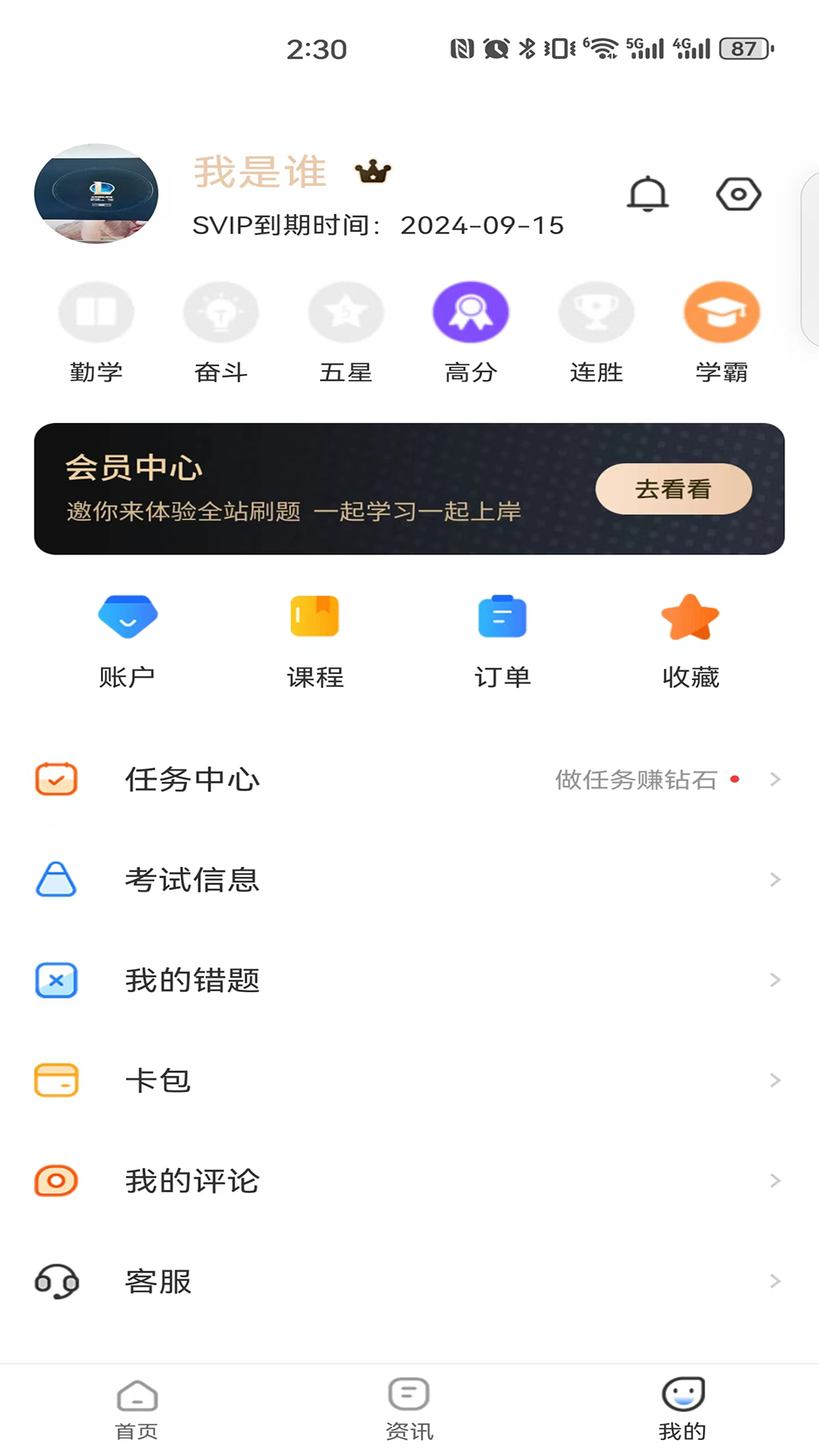Image resolution: width=819 pixels, height=1456 pixels.
Task: Open the 账户 account icon
Action: point(127,617)
